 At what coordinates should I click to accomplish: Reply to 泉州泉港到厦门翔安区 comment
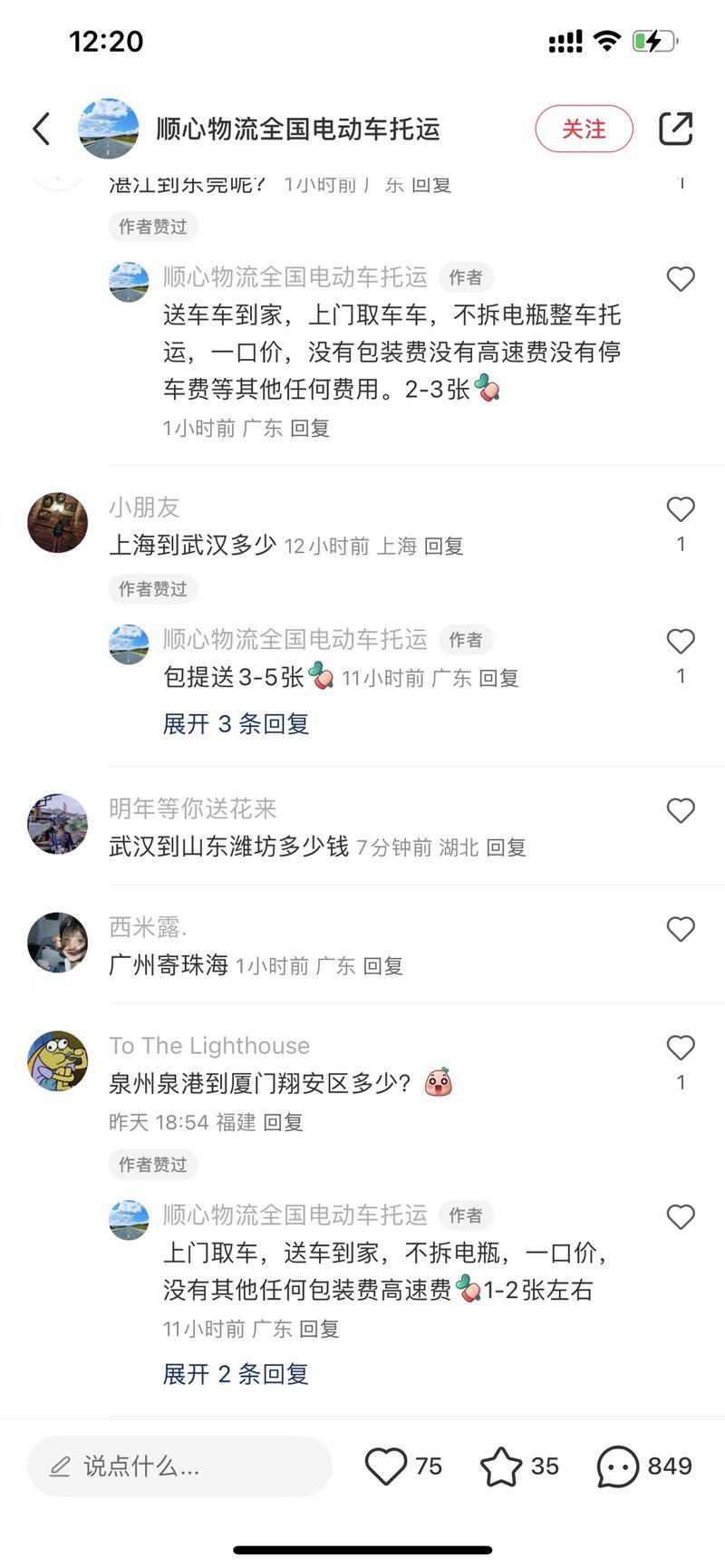283,1122
